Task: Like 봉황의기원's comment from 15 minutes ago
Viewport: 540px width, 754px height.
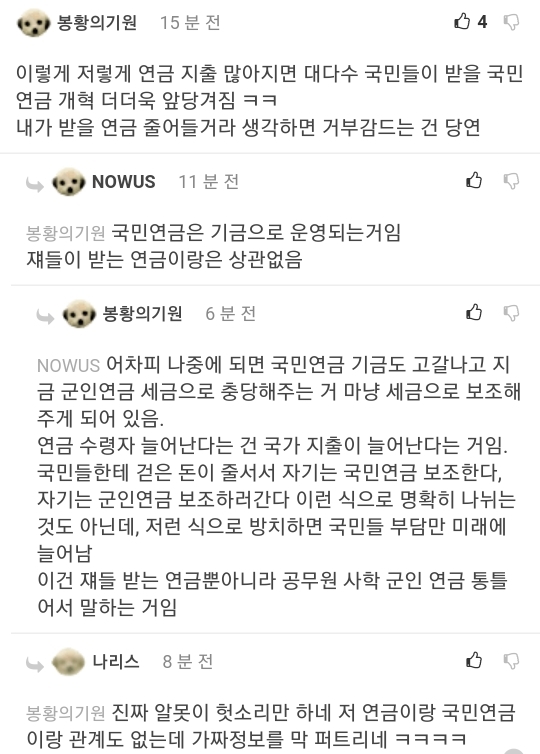Action: (x=462, y=21)
